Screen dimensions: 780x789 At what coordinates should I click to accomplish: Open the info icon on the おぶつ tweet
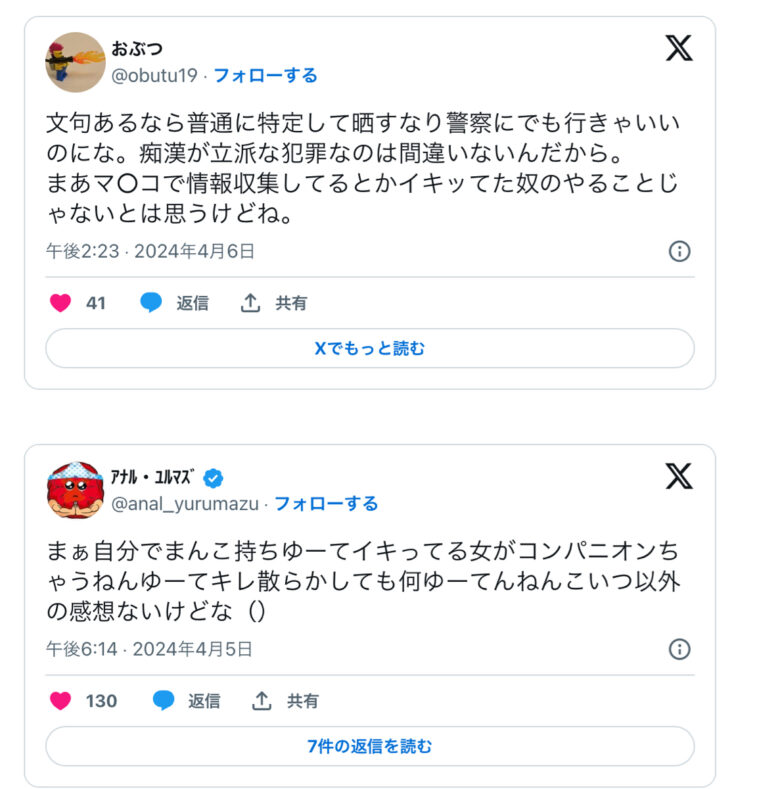(679, 251)
